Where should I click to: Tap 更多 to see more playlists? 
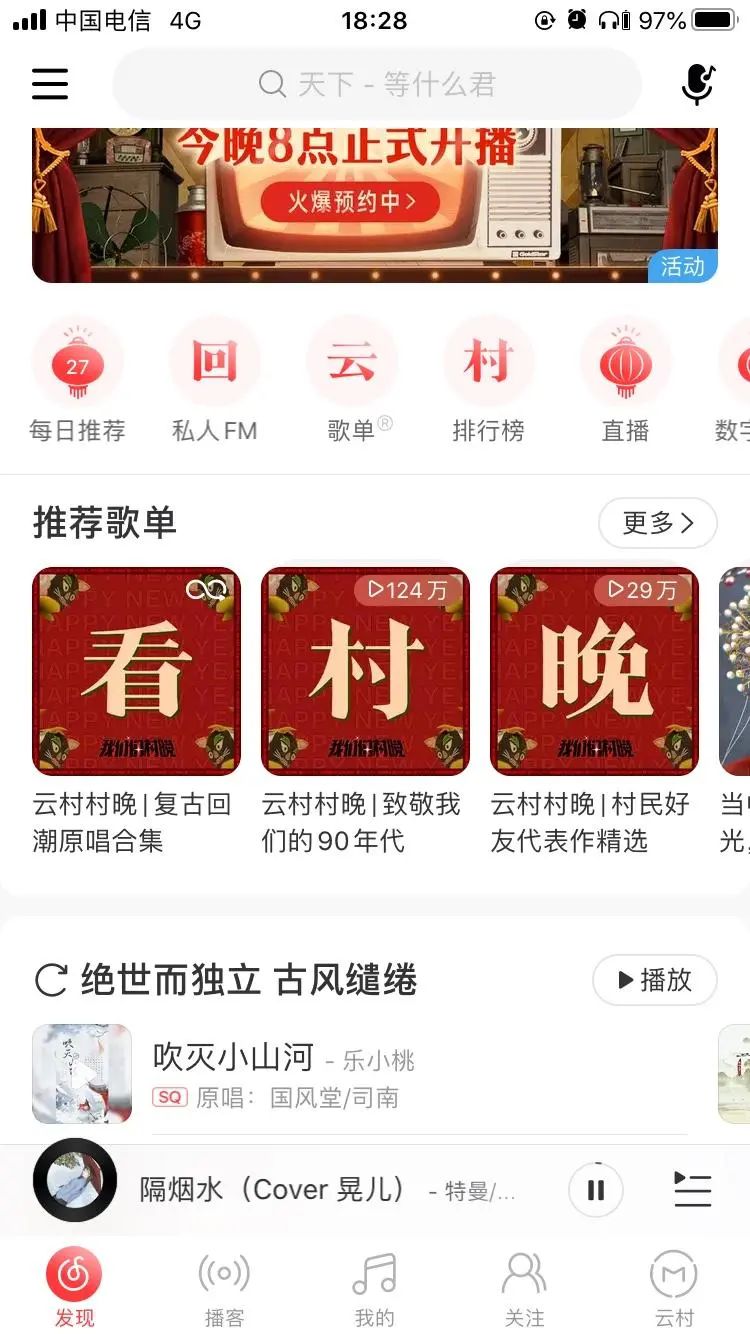click(657, 523)
